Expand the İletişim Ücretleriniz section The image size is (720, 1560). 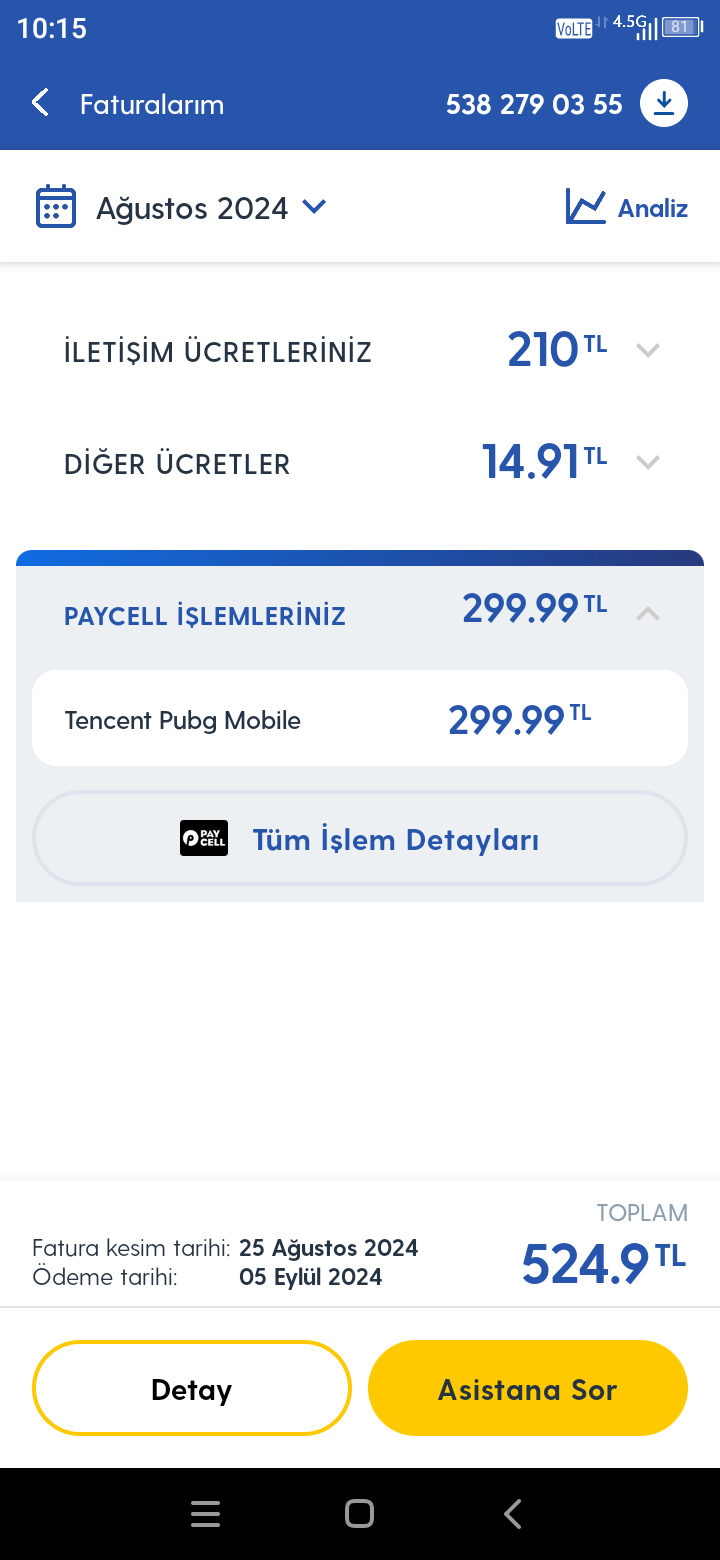360,351
